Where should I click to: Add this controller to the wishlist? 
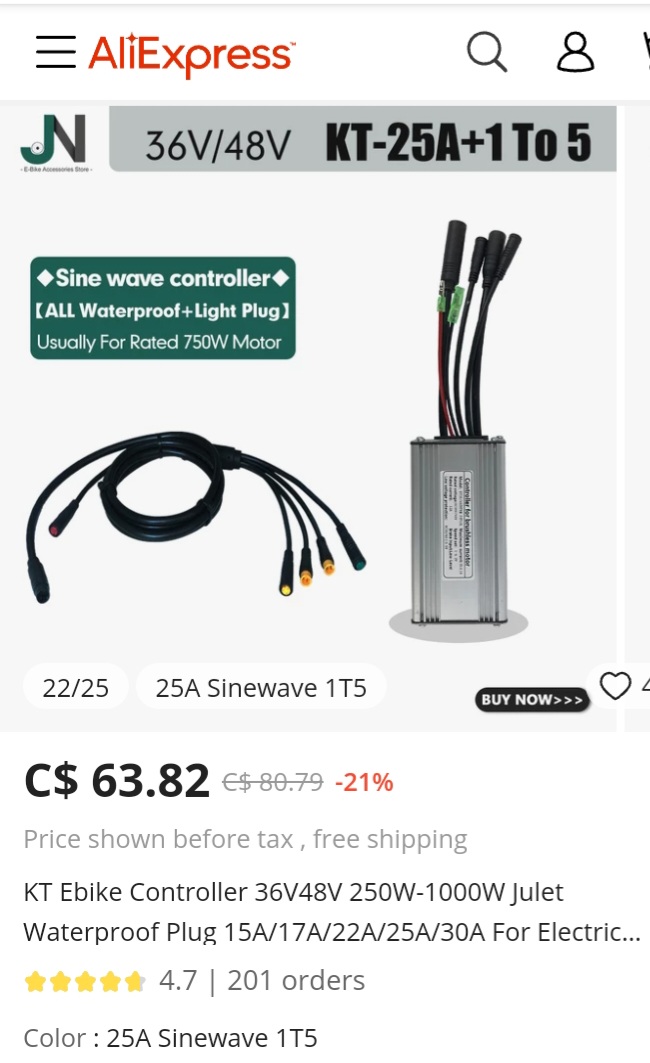pos(615,686)
